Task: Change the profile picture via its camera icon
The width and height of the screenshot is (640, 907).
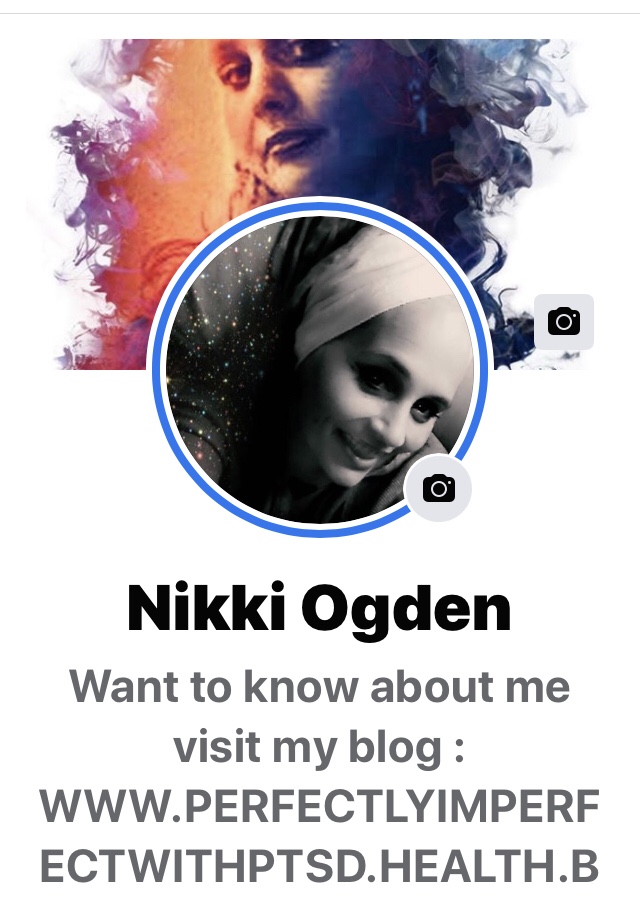Action: [x=438, y=488]
